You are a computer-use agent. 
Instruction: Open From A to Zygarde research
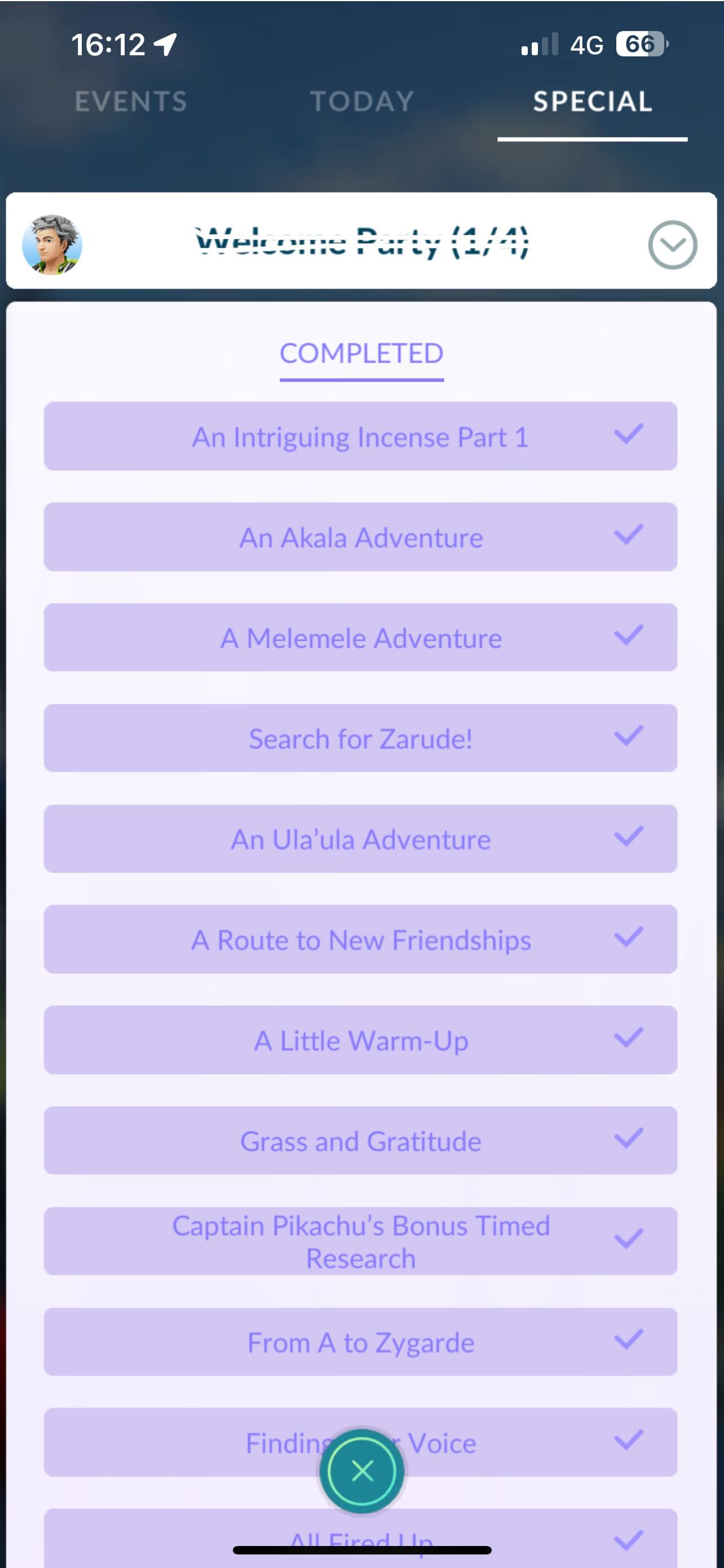pyautogui.click(x=360, y=1342)
